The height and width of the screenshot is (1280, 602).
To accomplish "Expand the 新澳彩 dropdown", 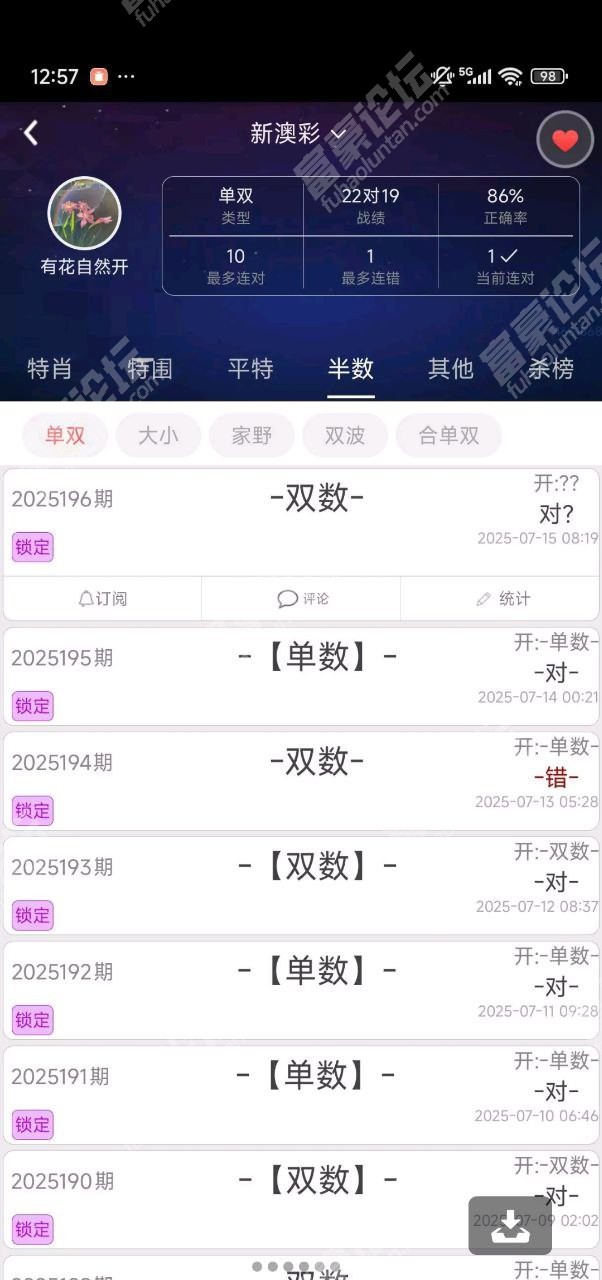I will click(x=298, y=134).
